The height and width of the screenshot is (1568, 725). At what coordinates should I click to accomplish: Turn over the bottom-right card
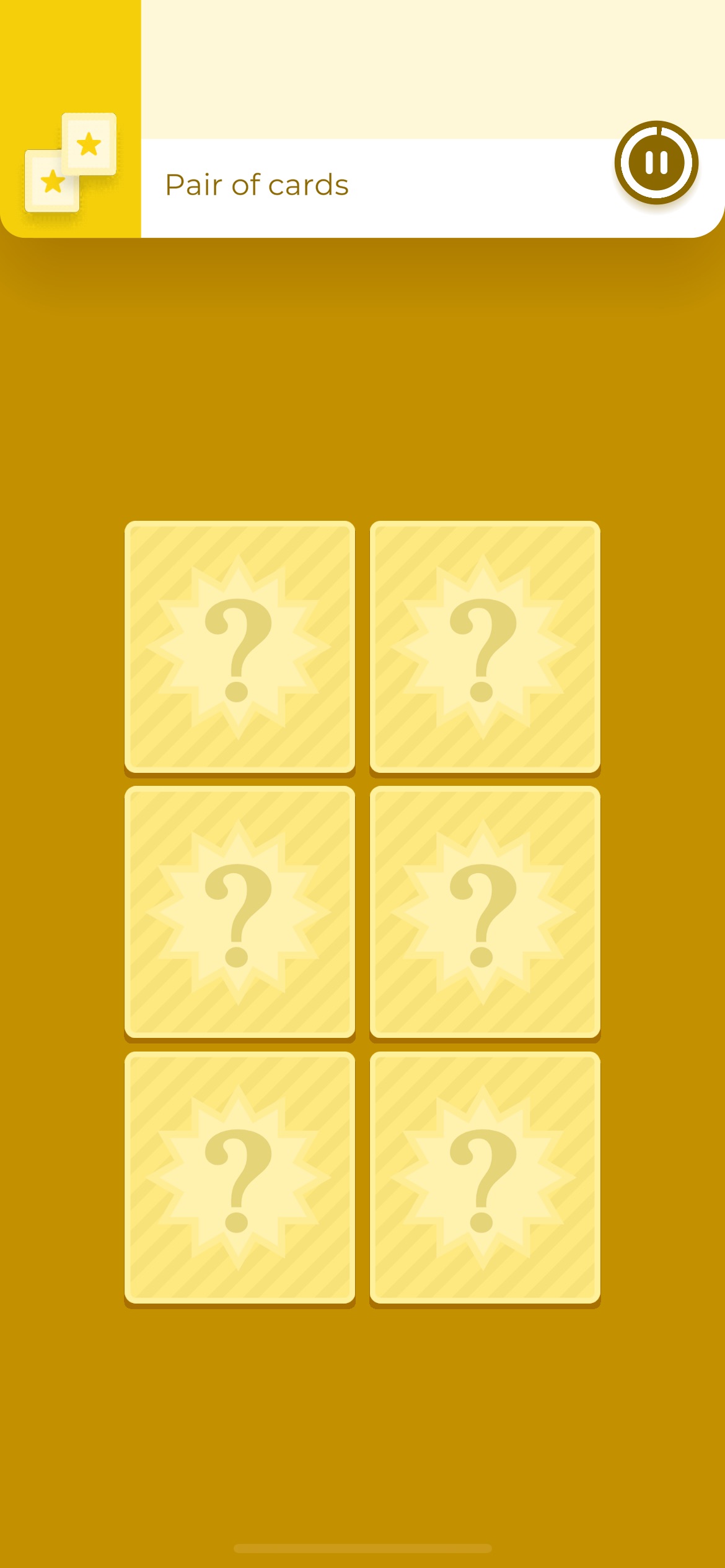485,1177
